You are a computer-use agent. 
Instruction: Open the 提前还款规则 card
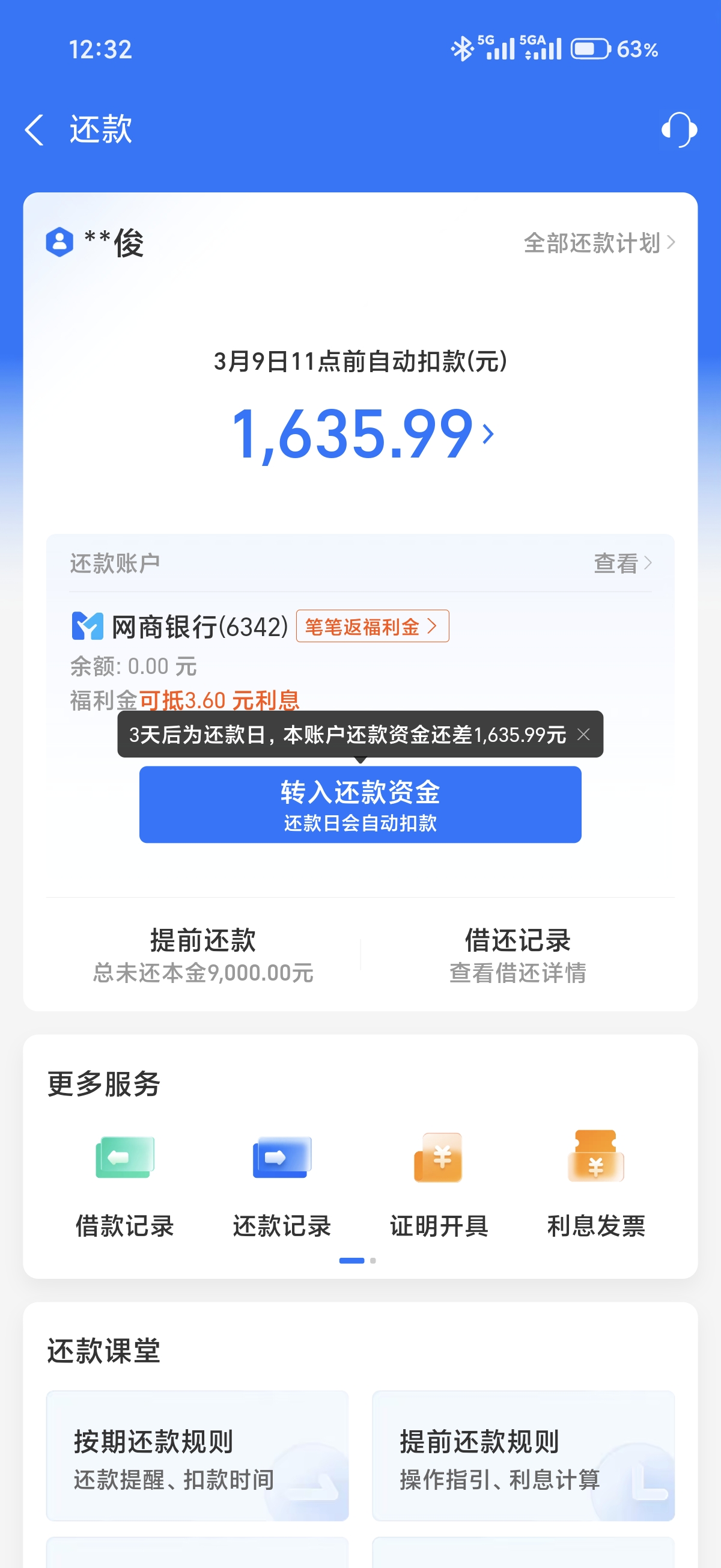pyautogui.click(x=523, y=1456)
